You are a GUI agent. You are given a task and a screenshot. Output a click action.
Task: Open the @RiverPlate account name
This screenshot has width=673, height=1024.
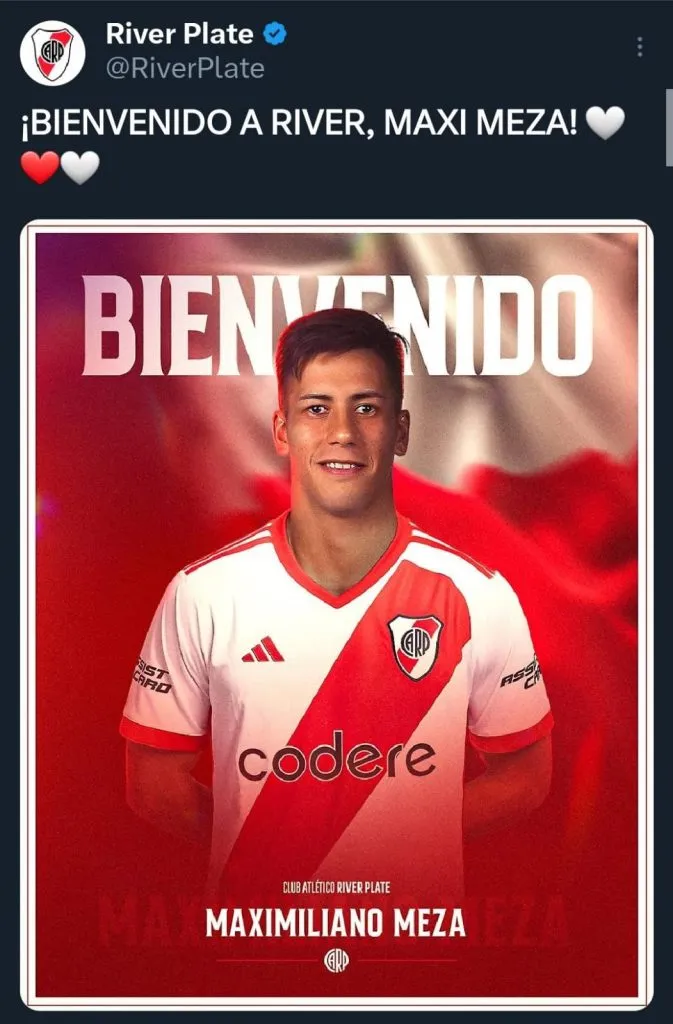coord(185,68)
